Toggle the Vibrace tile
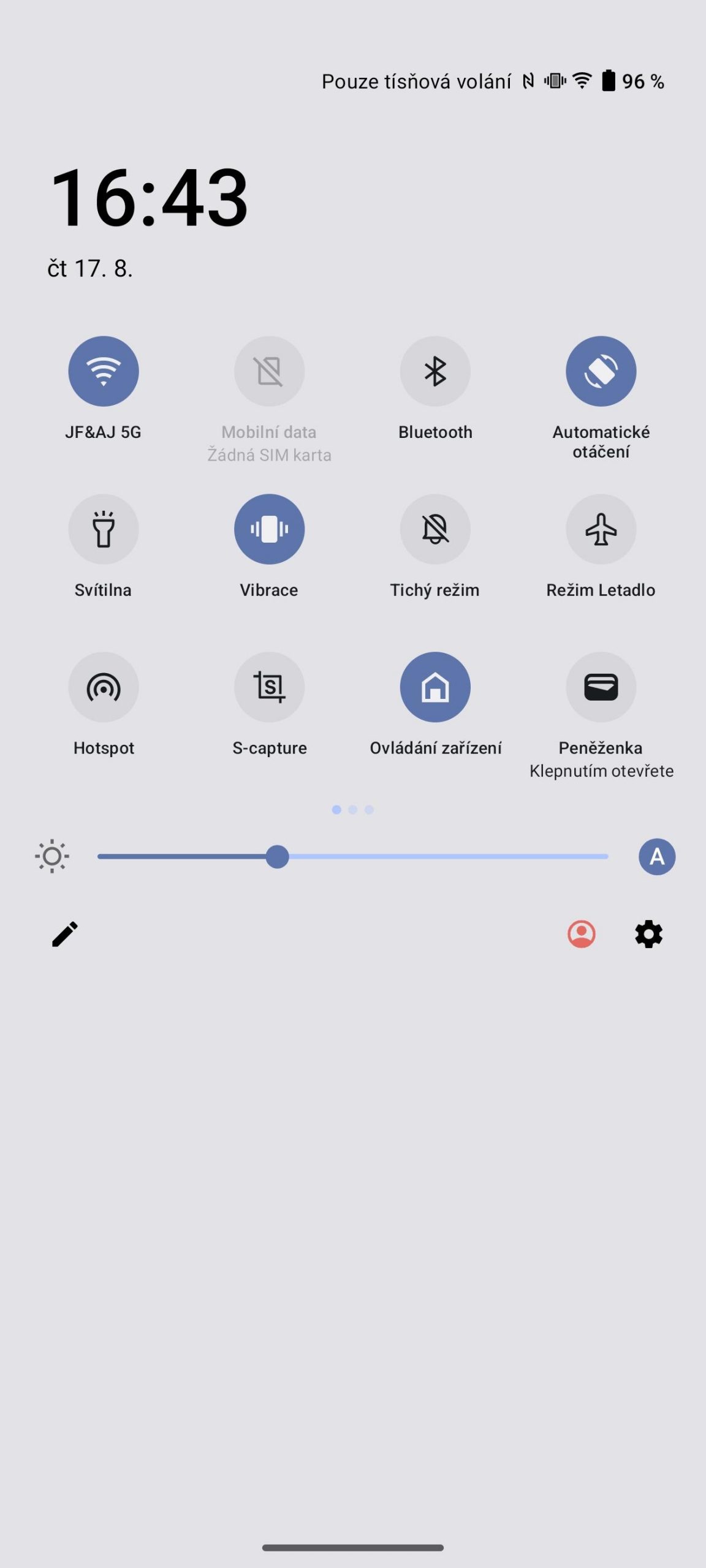Screen dimensions: 706x1568 [270, 529]
